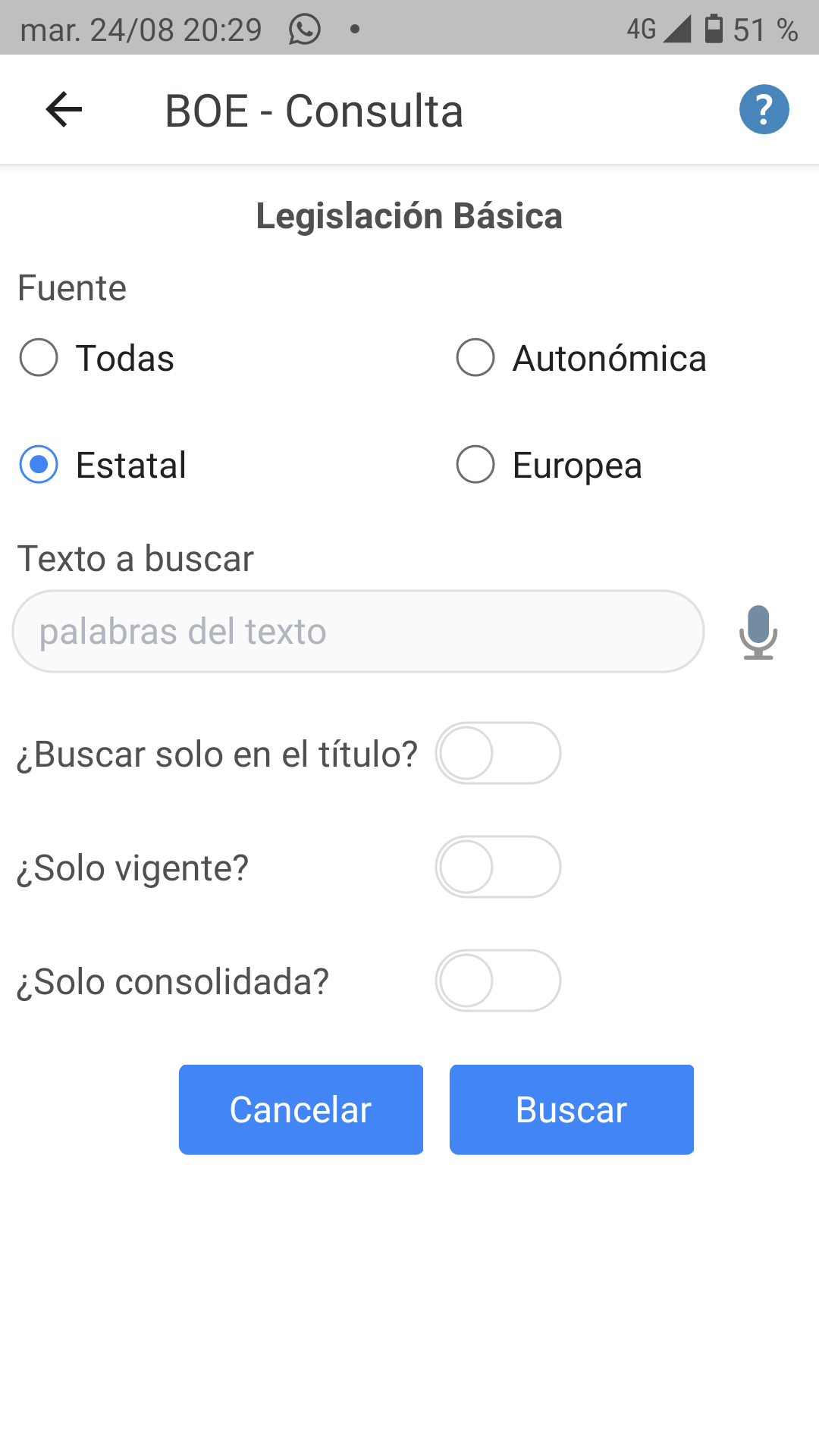This screenshot has height=1456, width=819.
Task: Turn on the Solo vigente switch
Action: coord(497,867)
